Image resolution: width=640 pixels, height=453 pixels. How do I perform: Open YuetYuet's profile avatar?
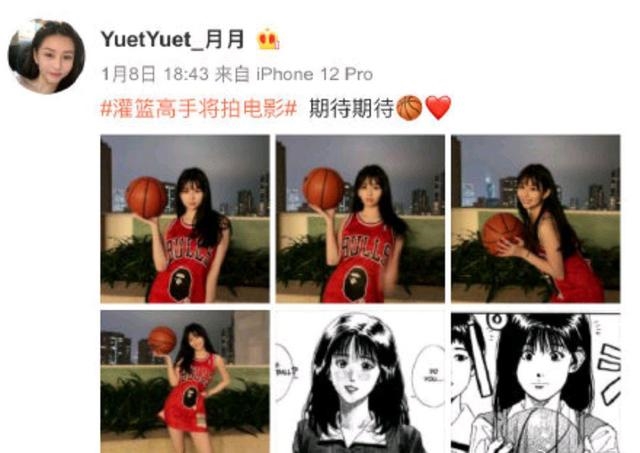[x=46, y=55]
